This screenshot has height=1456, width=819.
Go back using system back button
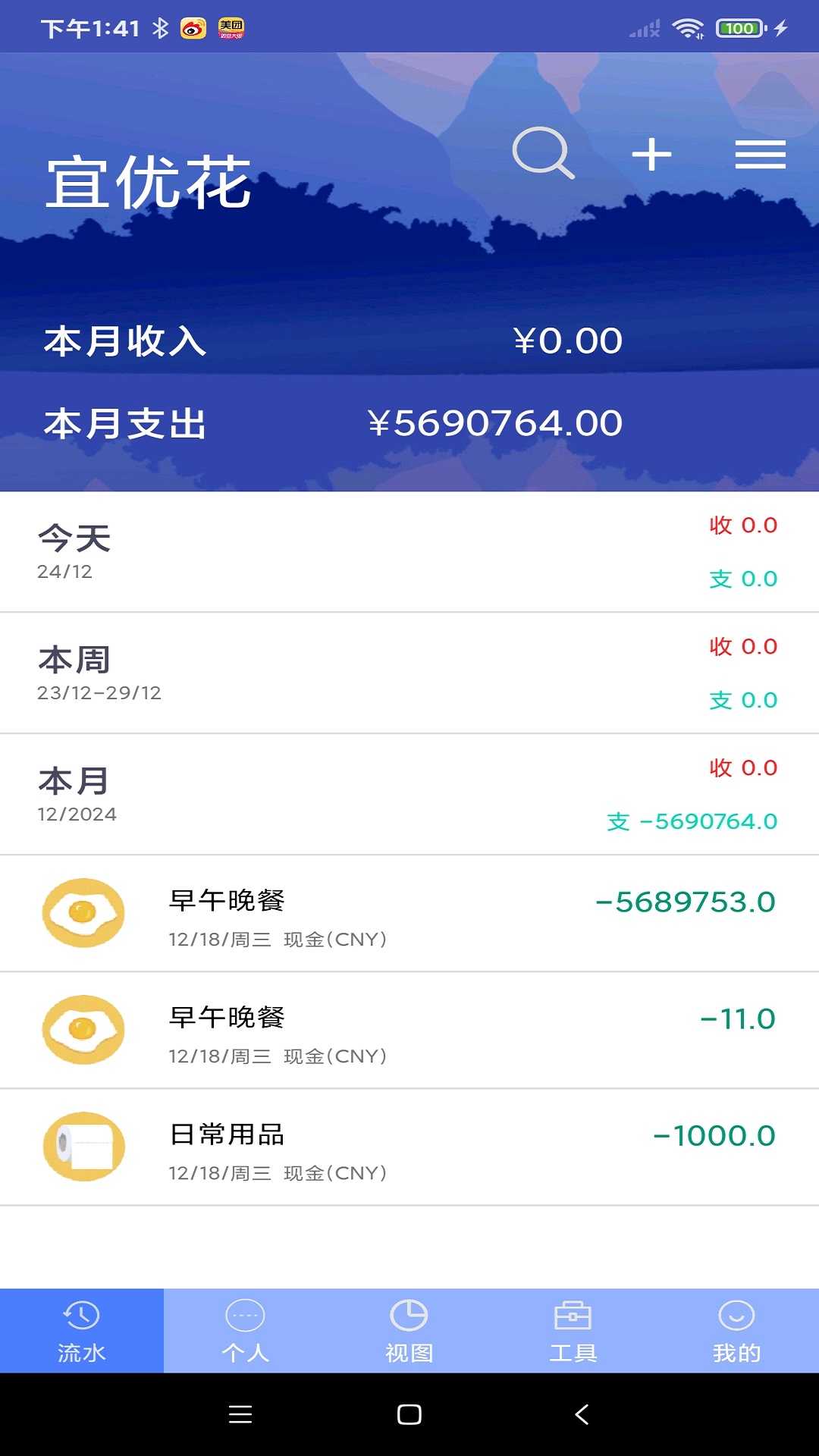pyautogui.click(x=582, y=1414)
